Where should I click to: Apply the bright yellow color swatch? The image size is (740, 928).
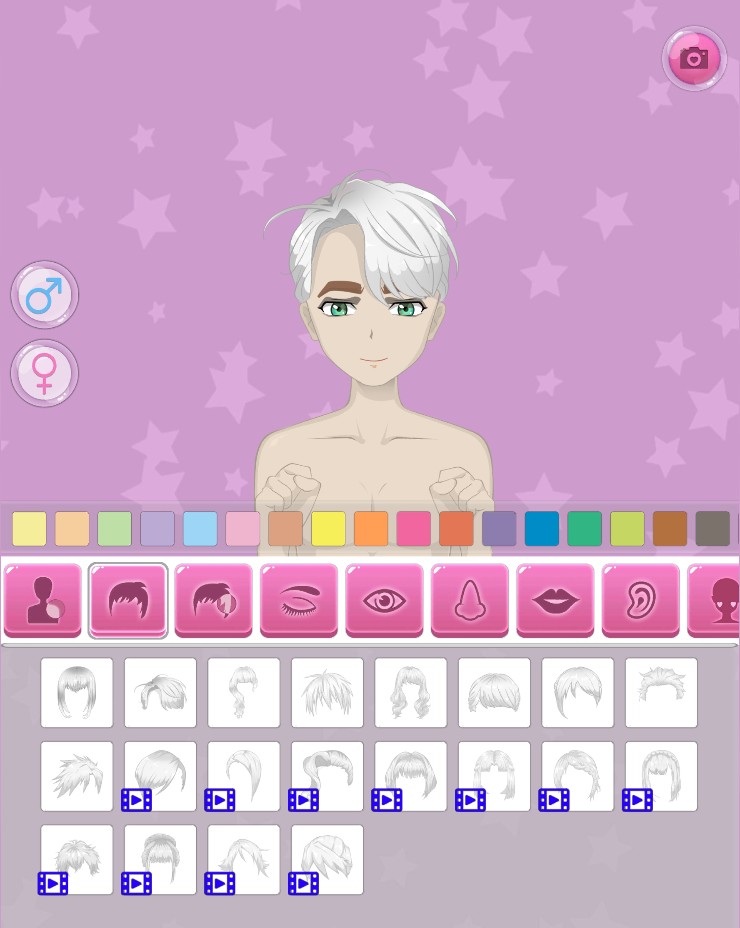[x=328, y=529]
